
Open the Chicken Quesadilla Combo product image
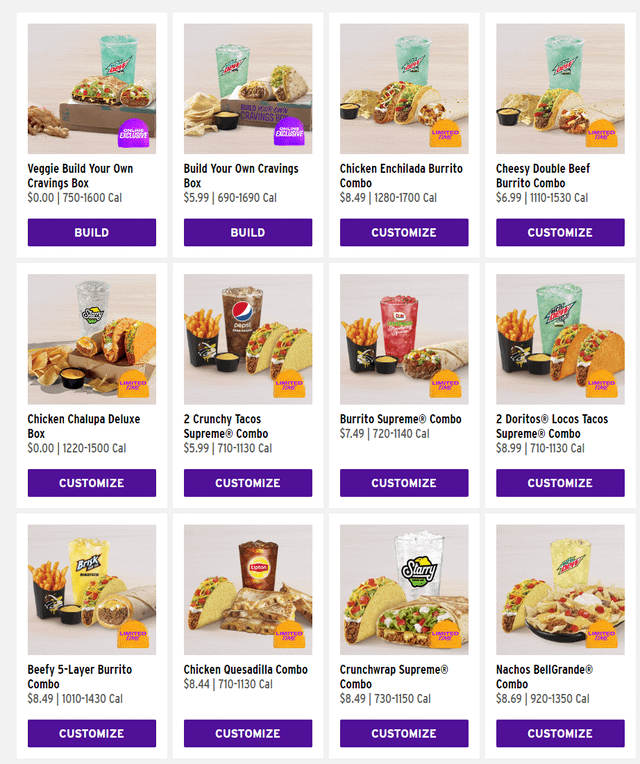coord(248,590)
